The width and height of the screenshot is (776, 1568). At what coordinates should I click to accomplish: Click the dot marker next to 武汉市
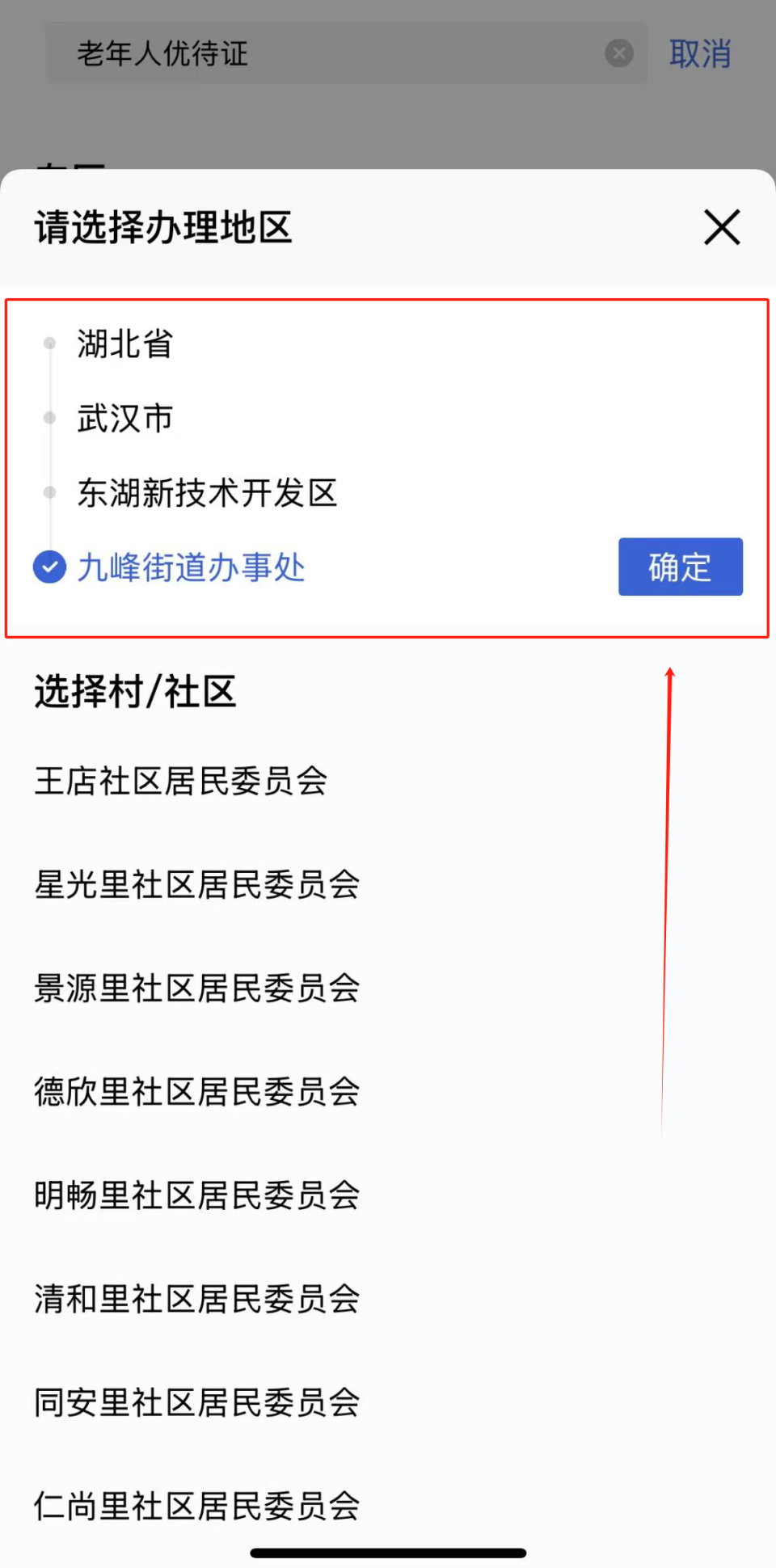49,417
